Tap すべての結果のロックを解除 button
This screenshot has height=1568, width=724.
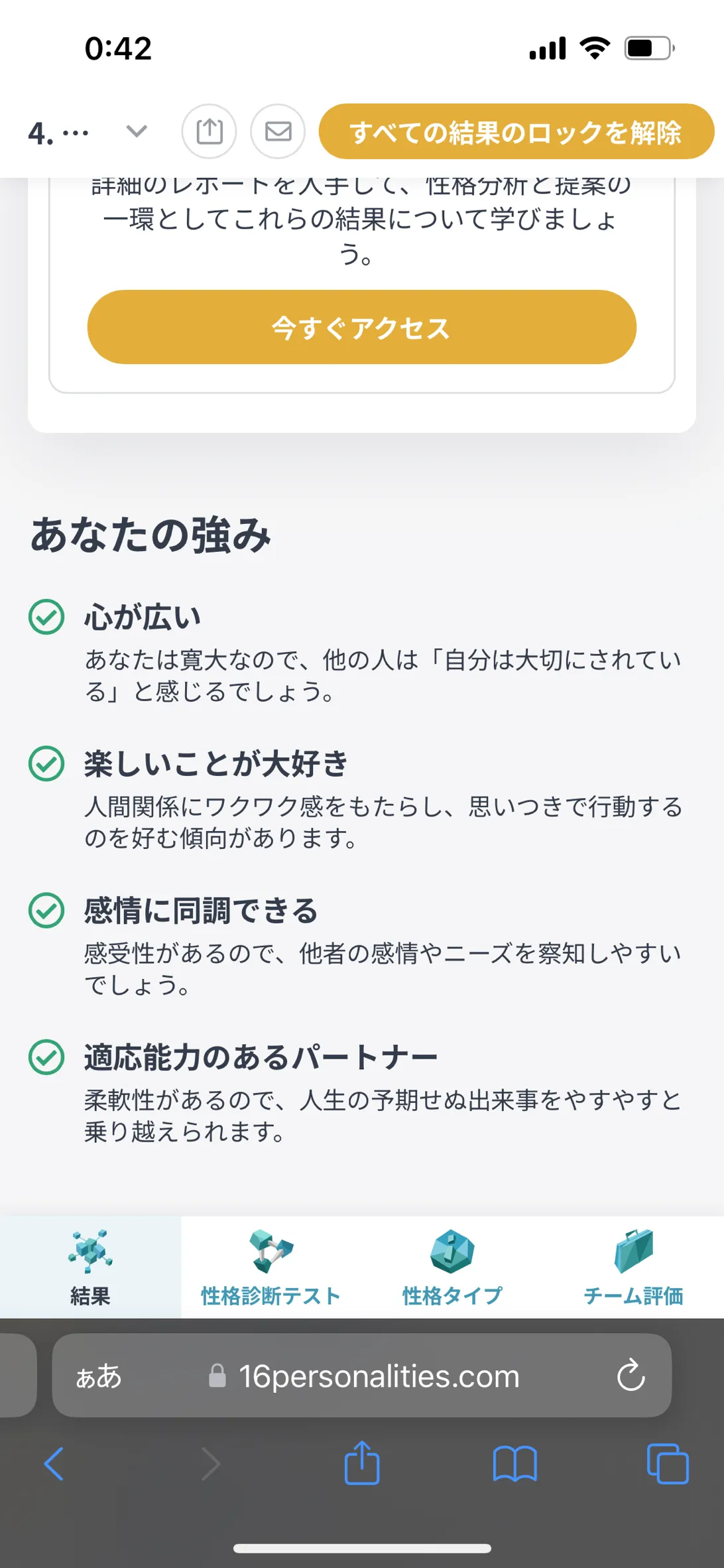coord(516,131)
